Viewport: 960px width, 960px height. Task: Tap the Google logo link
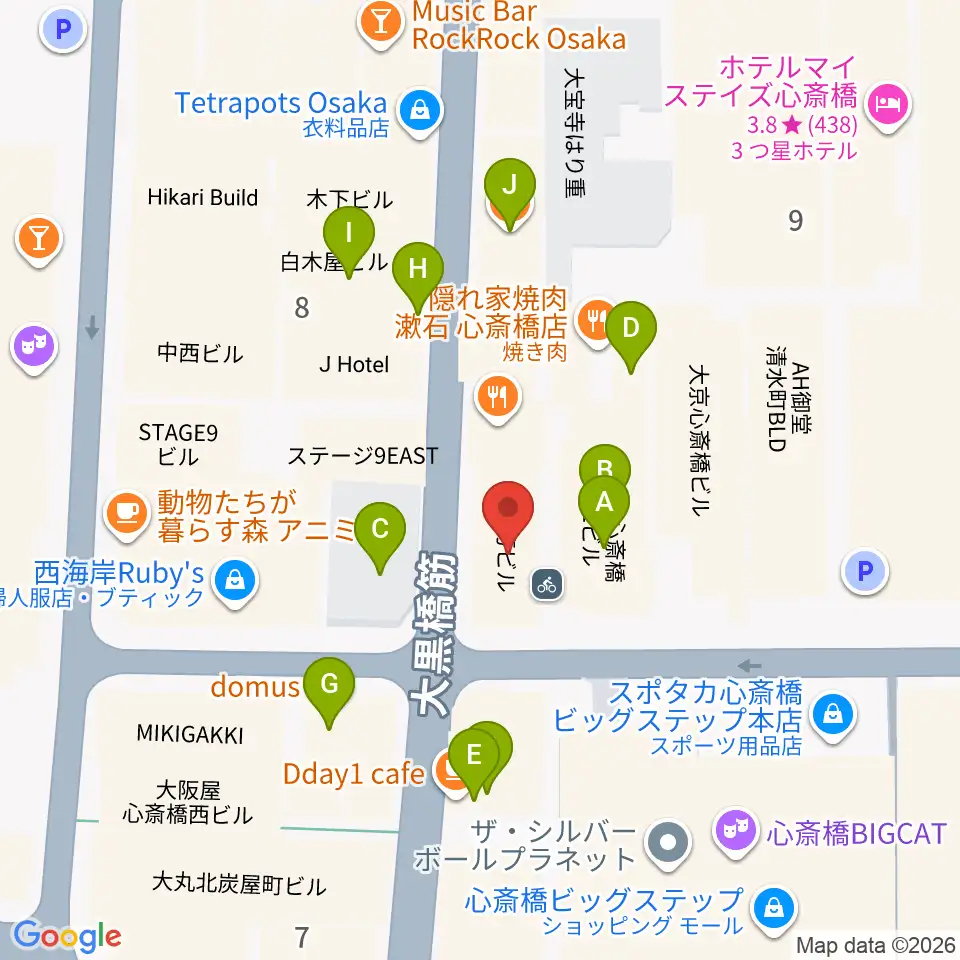[67, 936]
